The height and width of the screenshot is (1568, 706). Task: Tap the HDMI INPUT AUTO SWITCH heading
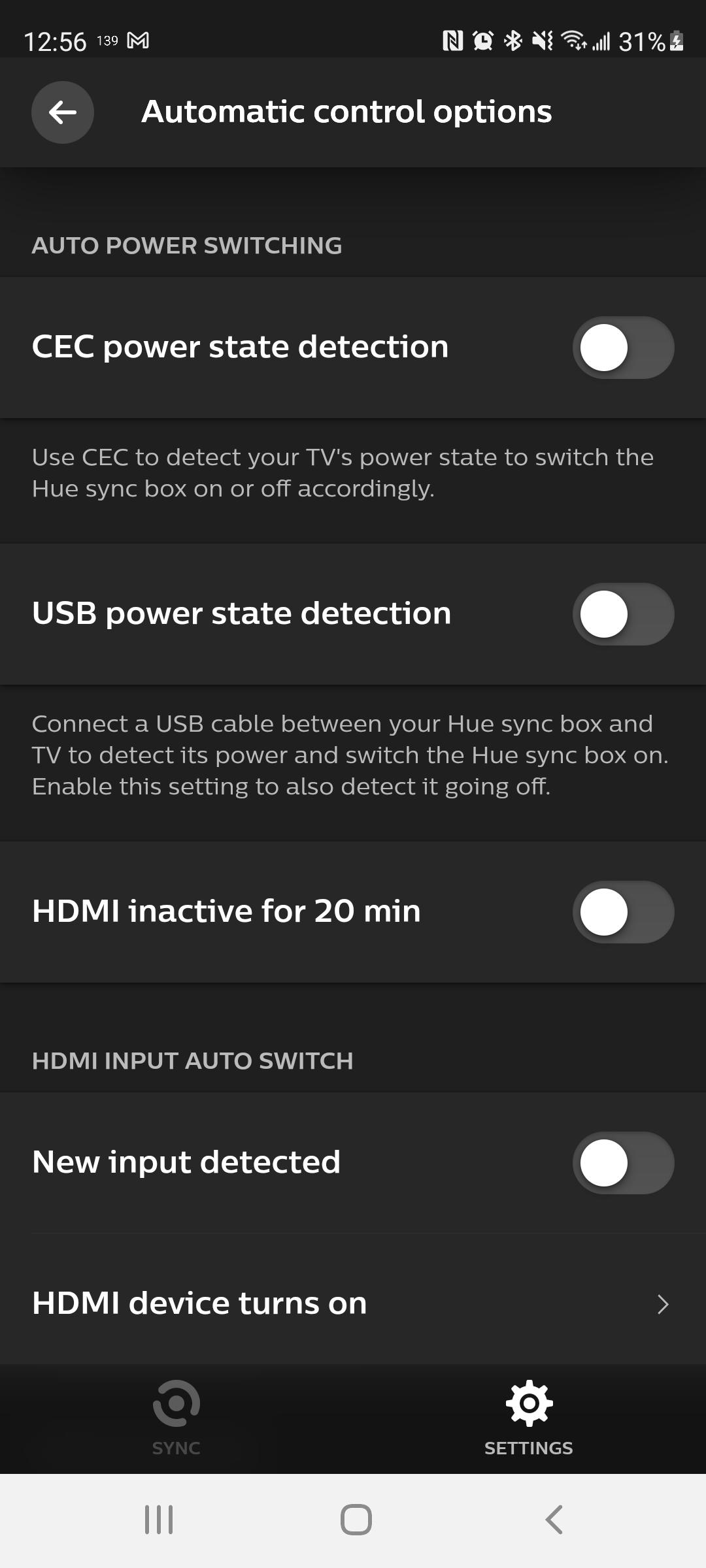tap(192, 1060)
